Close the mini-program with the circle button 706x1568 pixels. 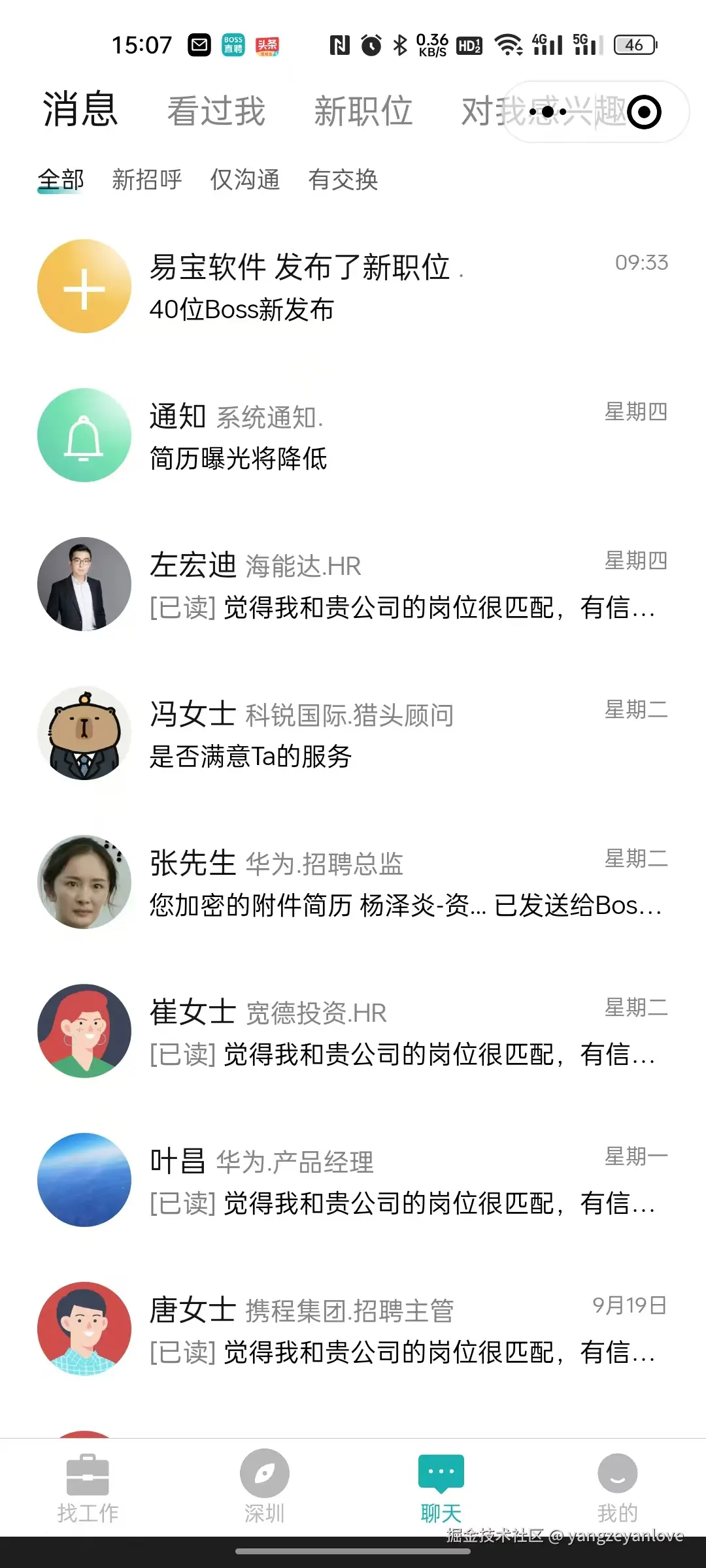(x=644, y=112)
